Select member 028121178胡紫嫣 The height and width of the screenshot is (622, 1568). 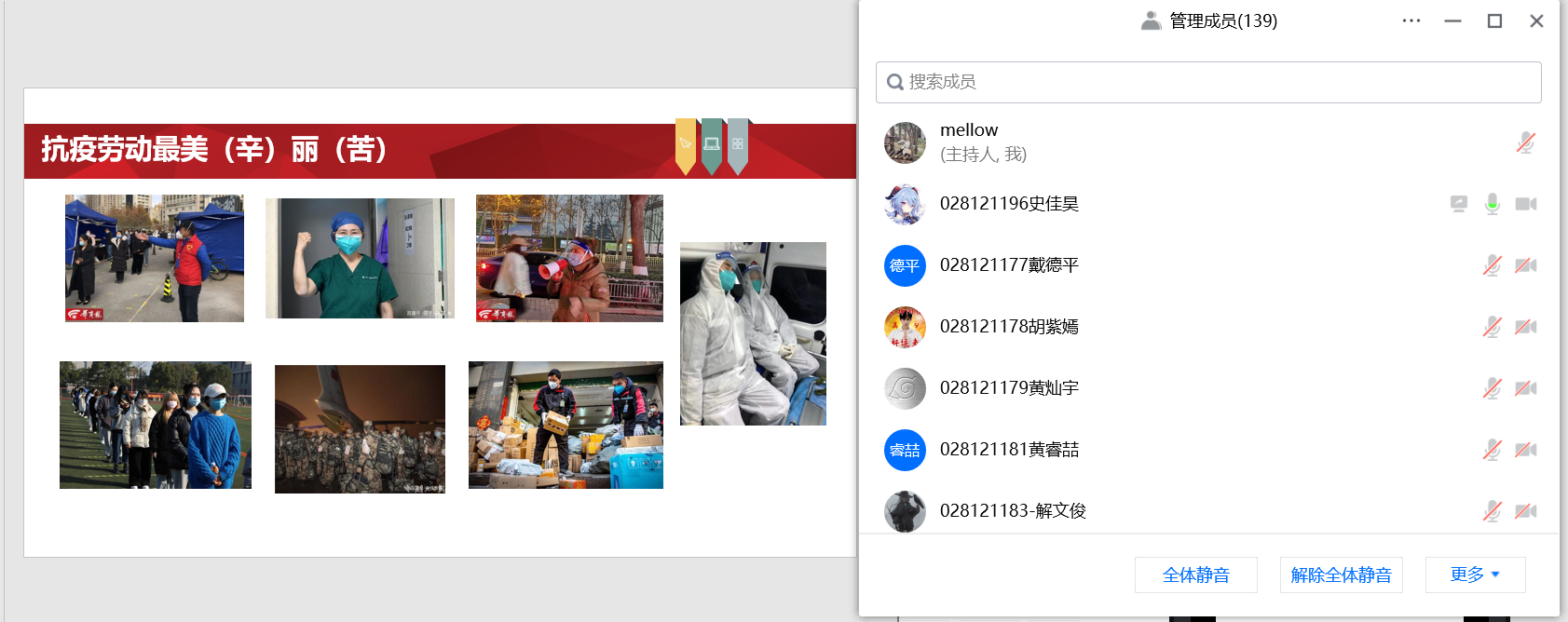tap(1009, 327)
